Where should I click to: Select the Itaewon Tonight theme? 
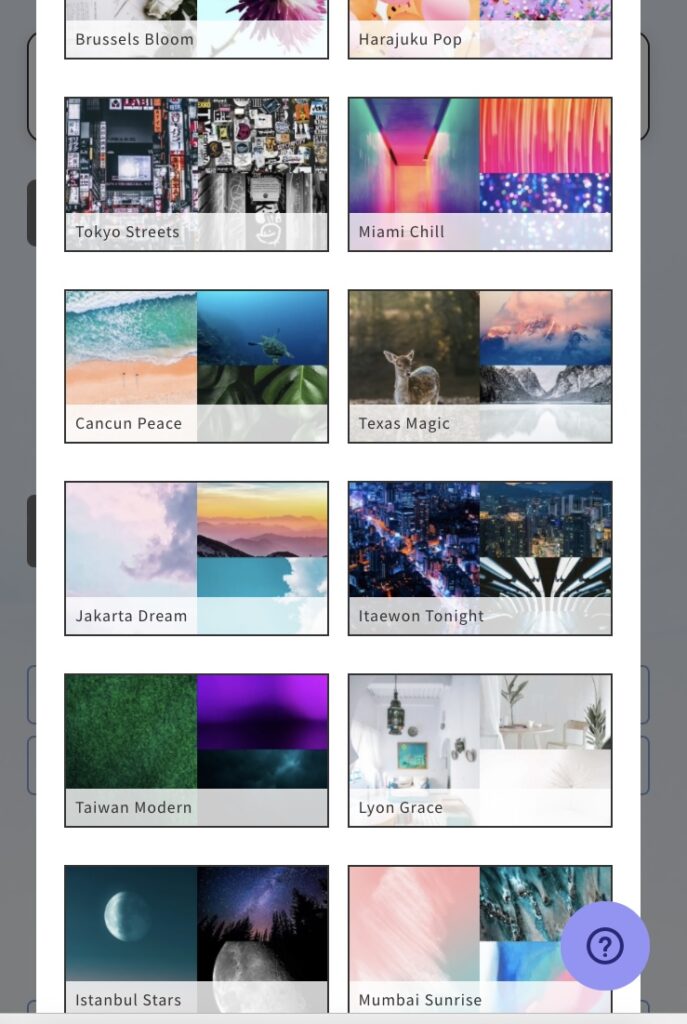click(x=479, y=558)
